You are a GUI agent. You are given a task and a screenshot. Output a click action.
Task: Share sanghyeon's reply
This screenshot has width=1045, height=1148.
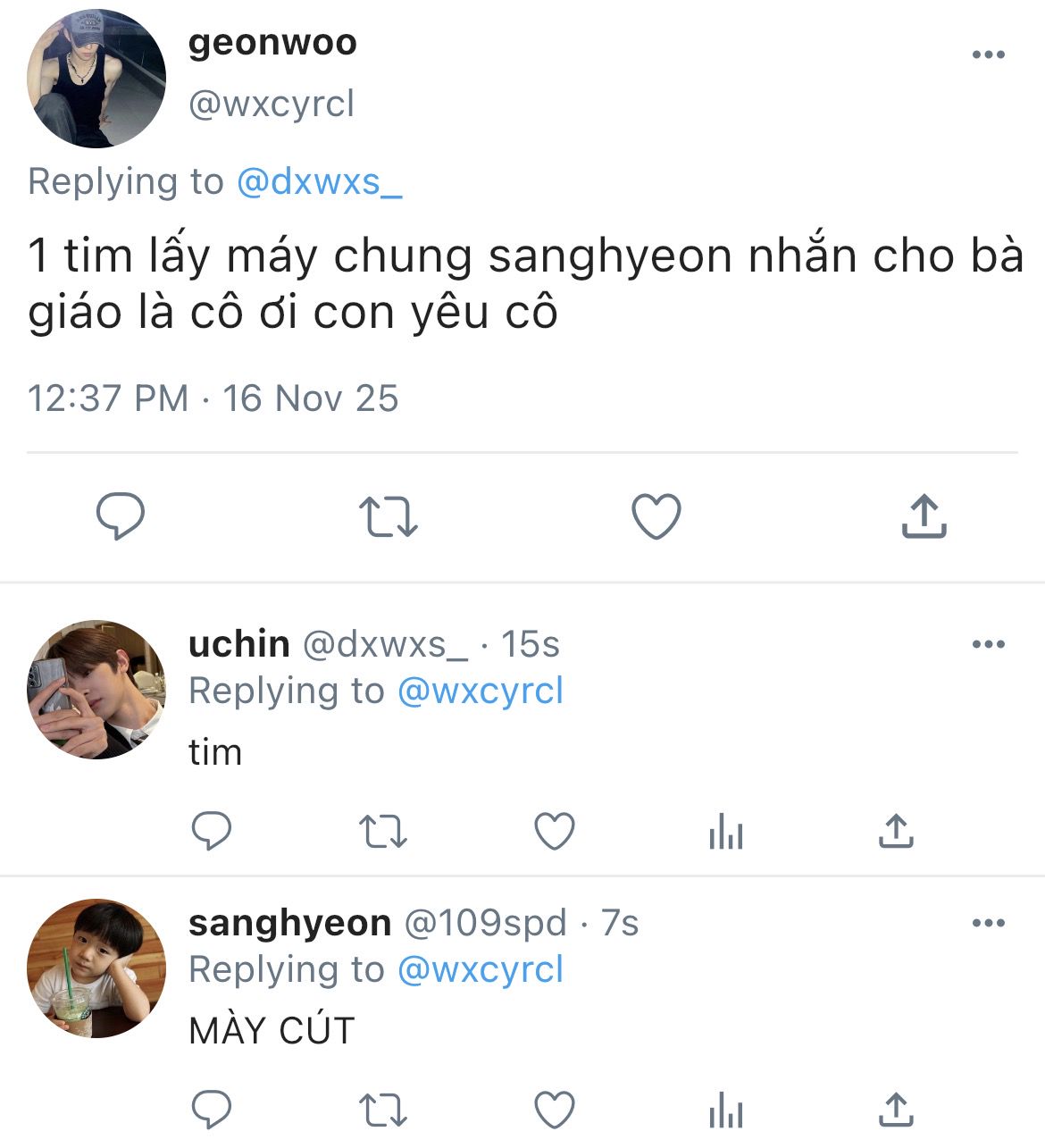[896, 1110]
